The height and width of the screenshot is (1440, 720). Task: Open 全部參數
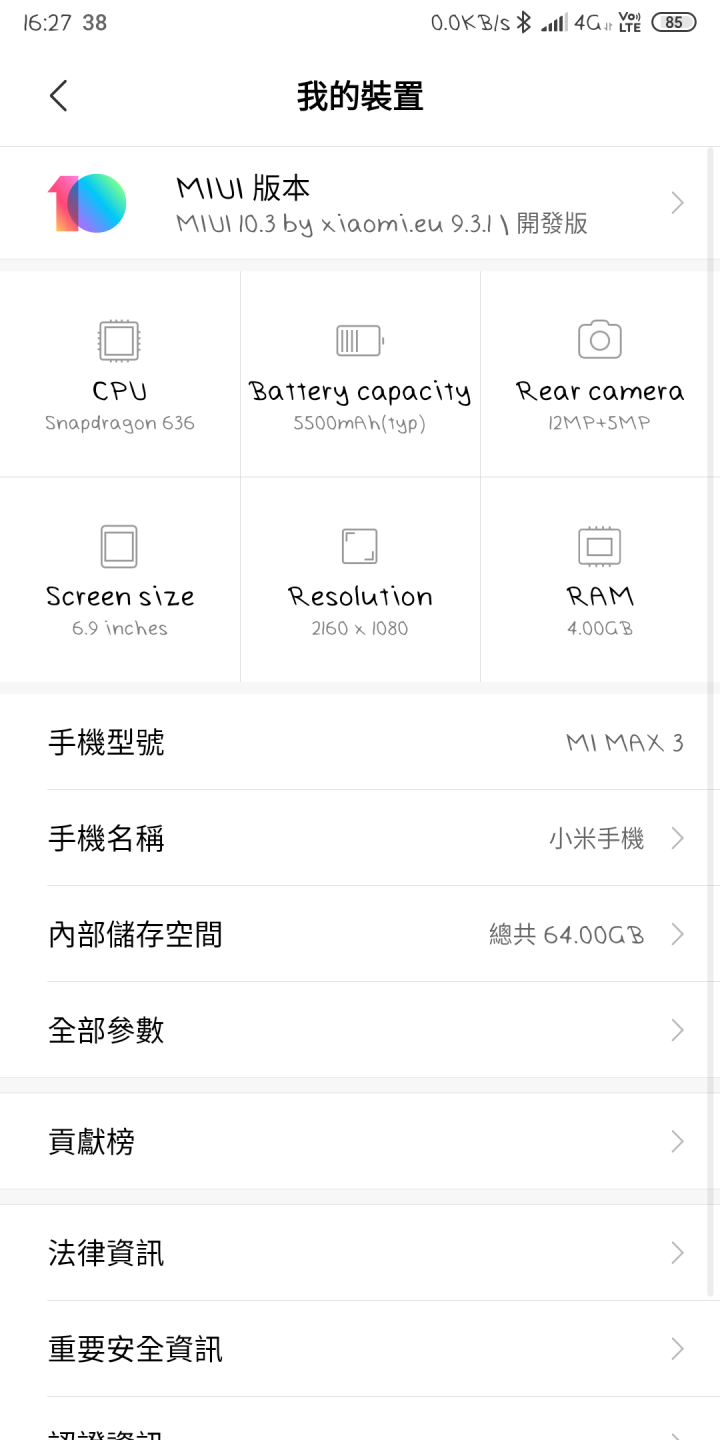(x=360, y=1030)
